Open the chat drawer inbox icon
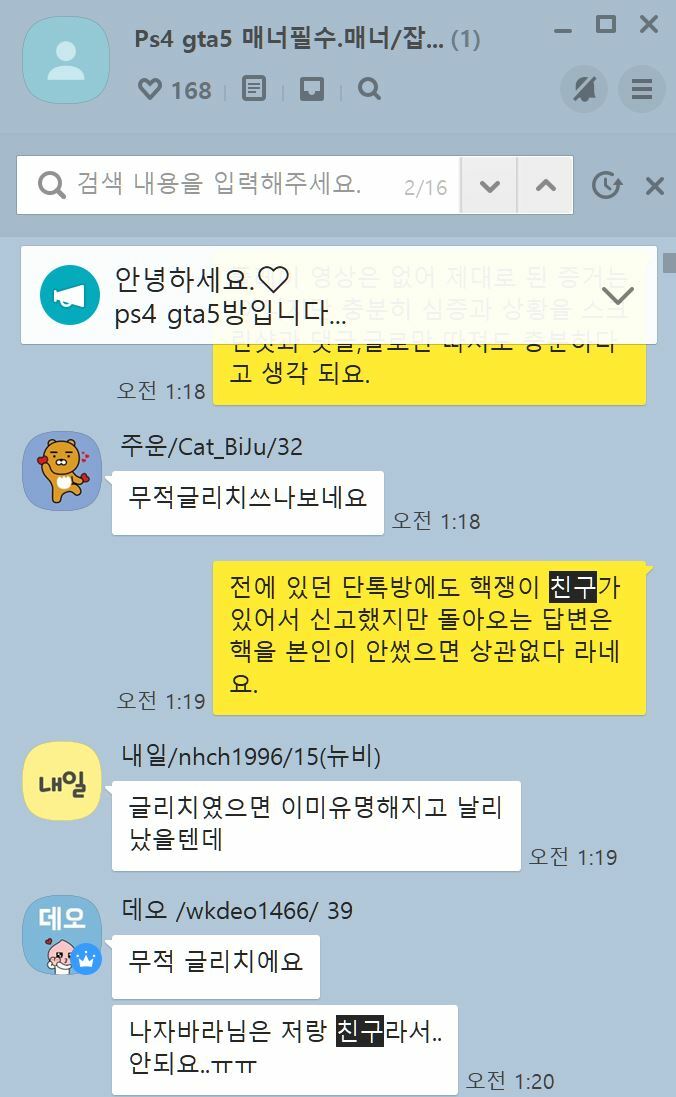Viewport: 676px width, 1097px height. tap(312, 89)
